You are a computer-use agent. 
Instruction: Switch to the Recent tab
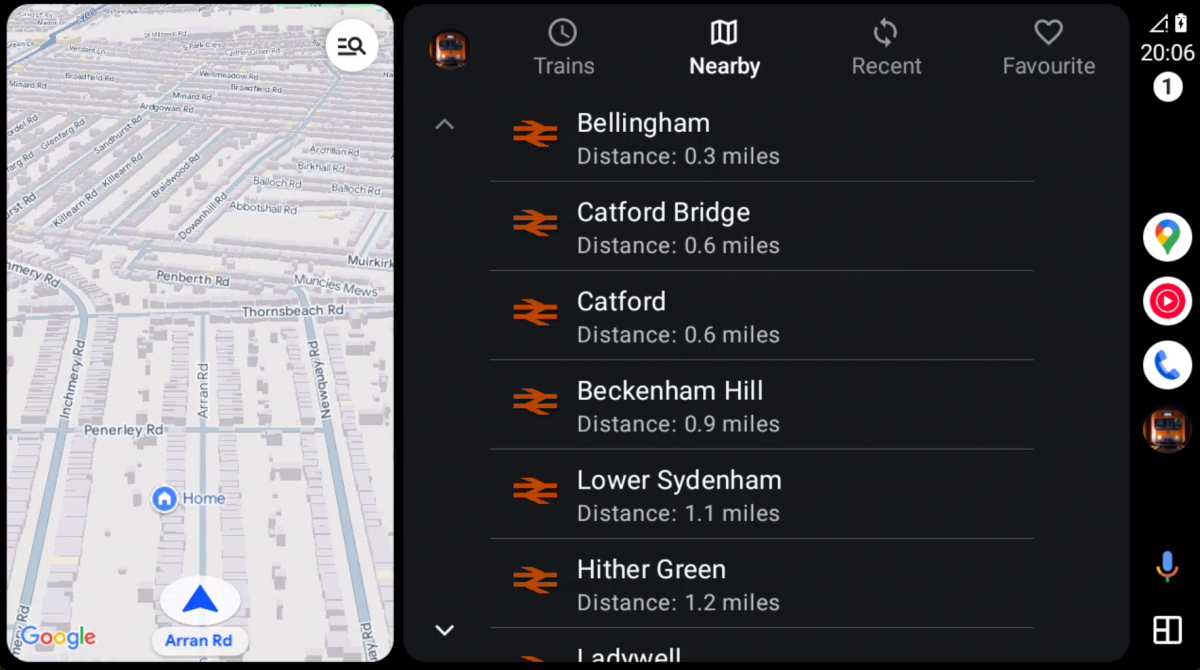click(x=886, y=49)
